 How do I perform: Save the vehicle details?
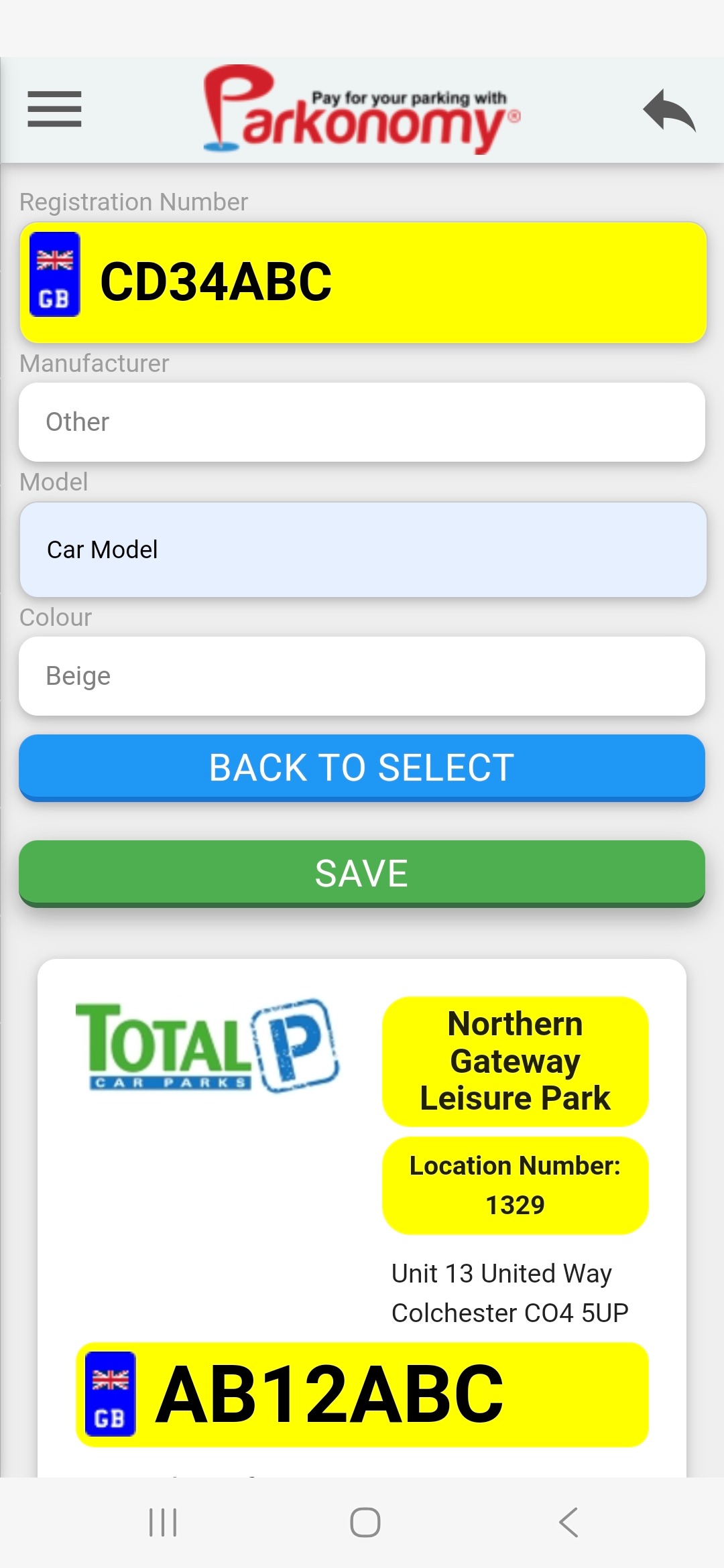362,873
